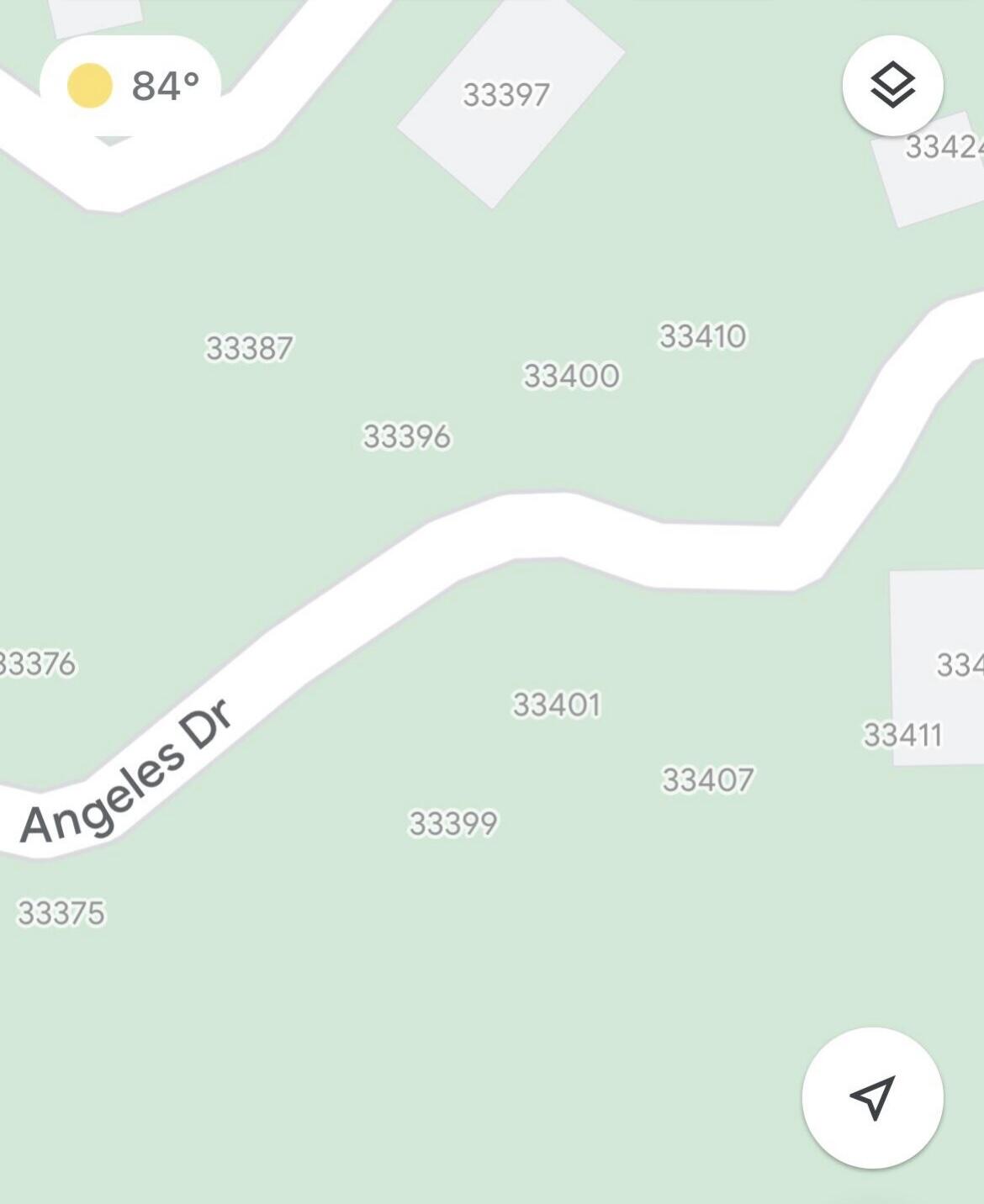
Task: Center map on my location
Action: 872,1097
